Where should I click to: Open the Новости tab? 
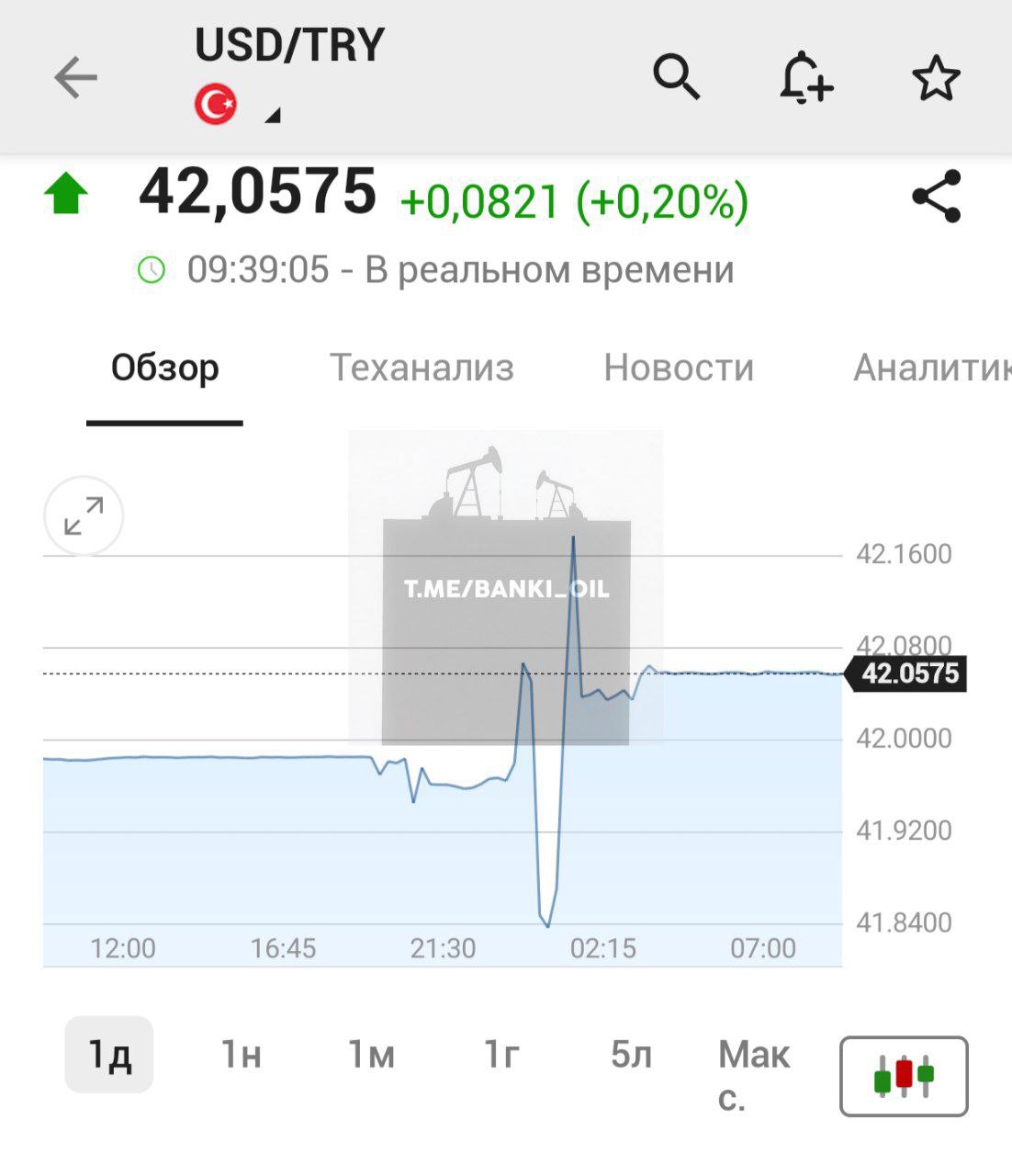pyautogui.click(x=679, y=368)
